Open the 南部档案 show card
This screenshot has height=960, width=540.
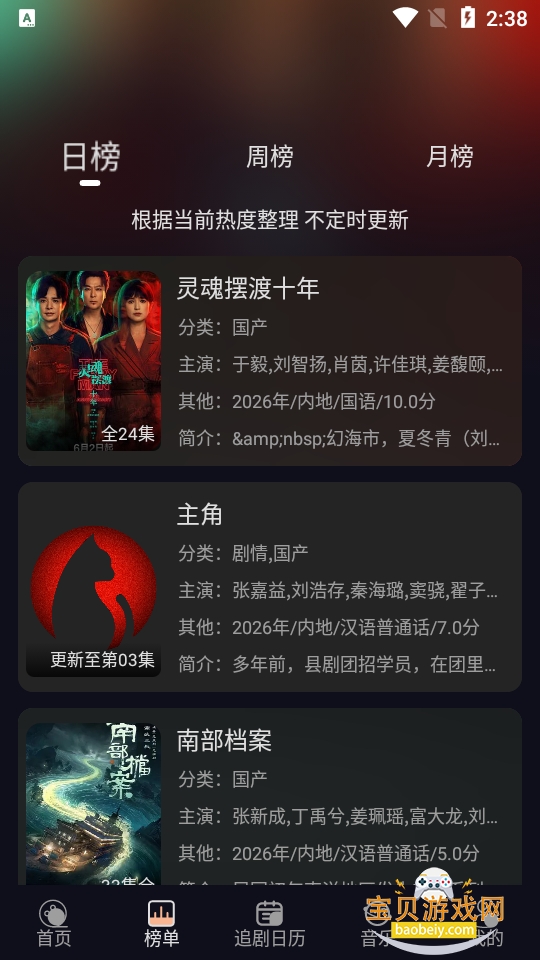click(x=270, y=797)
